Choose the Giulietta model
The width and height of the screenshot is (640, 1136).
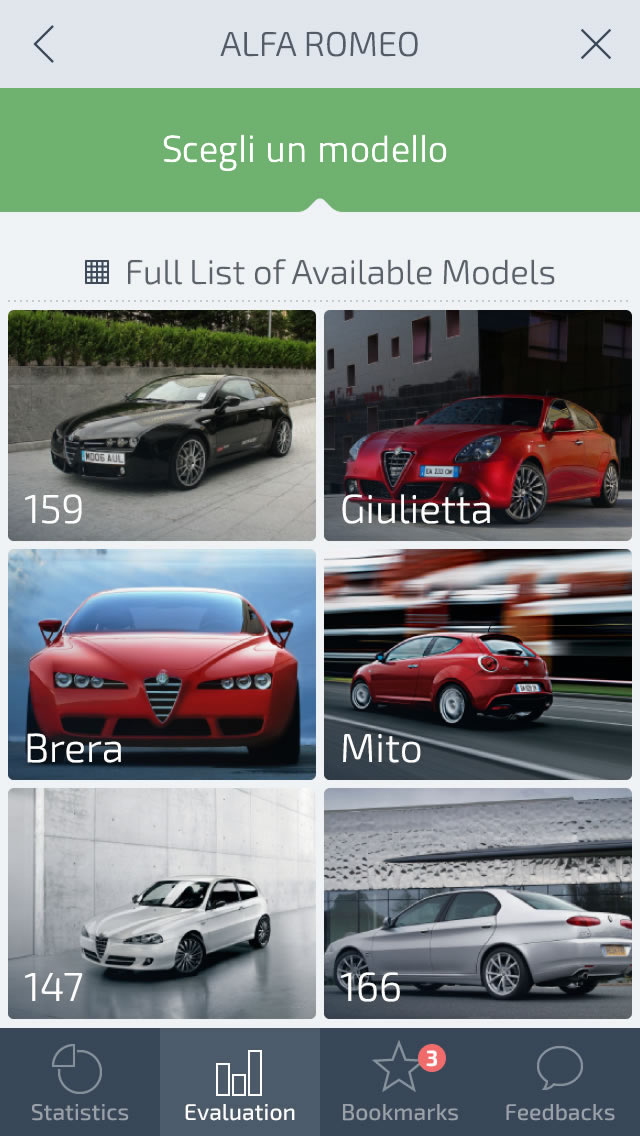(478, 425)
